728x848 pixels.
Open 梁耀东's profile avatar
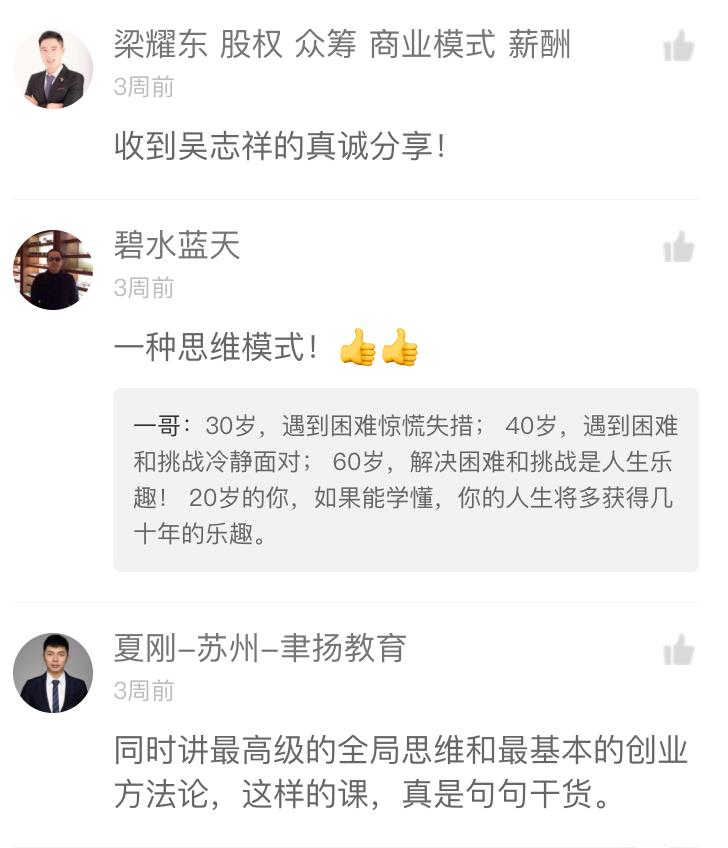[53, 69]
